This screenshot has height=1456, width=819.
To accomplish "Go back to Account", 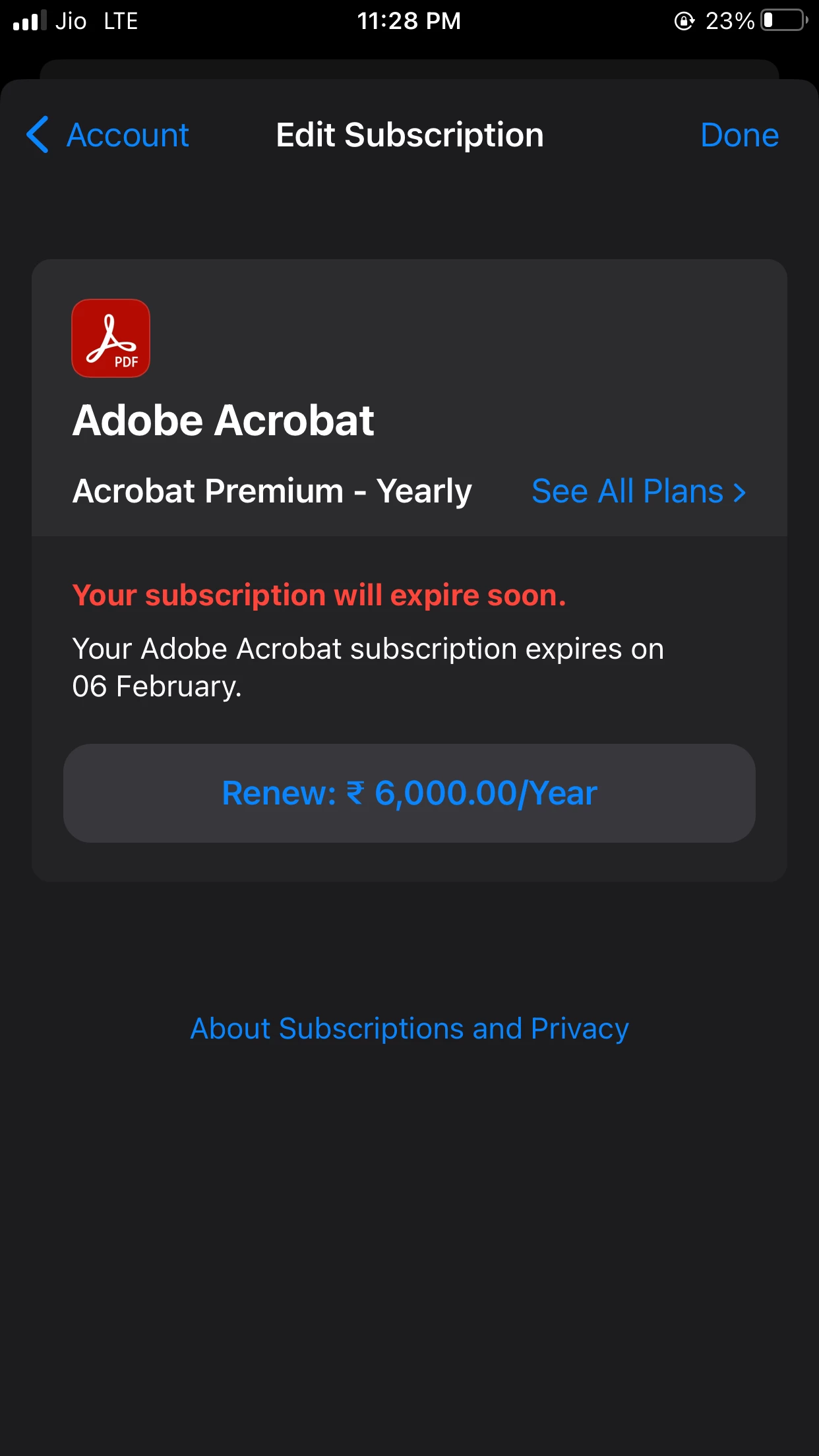I will 108,135.
